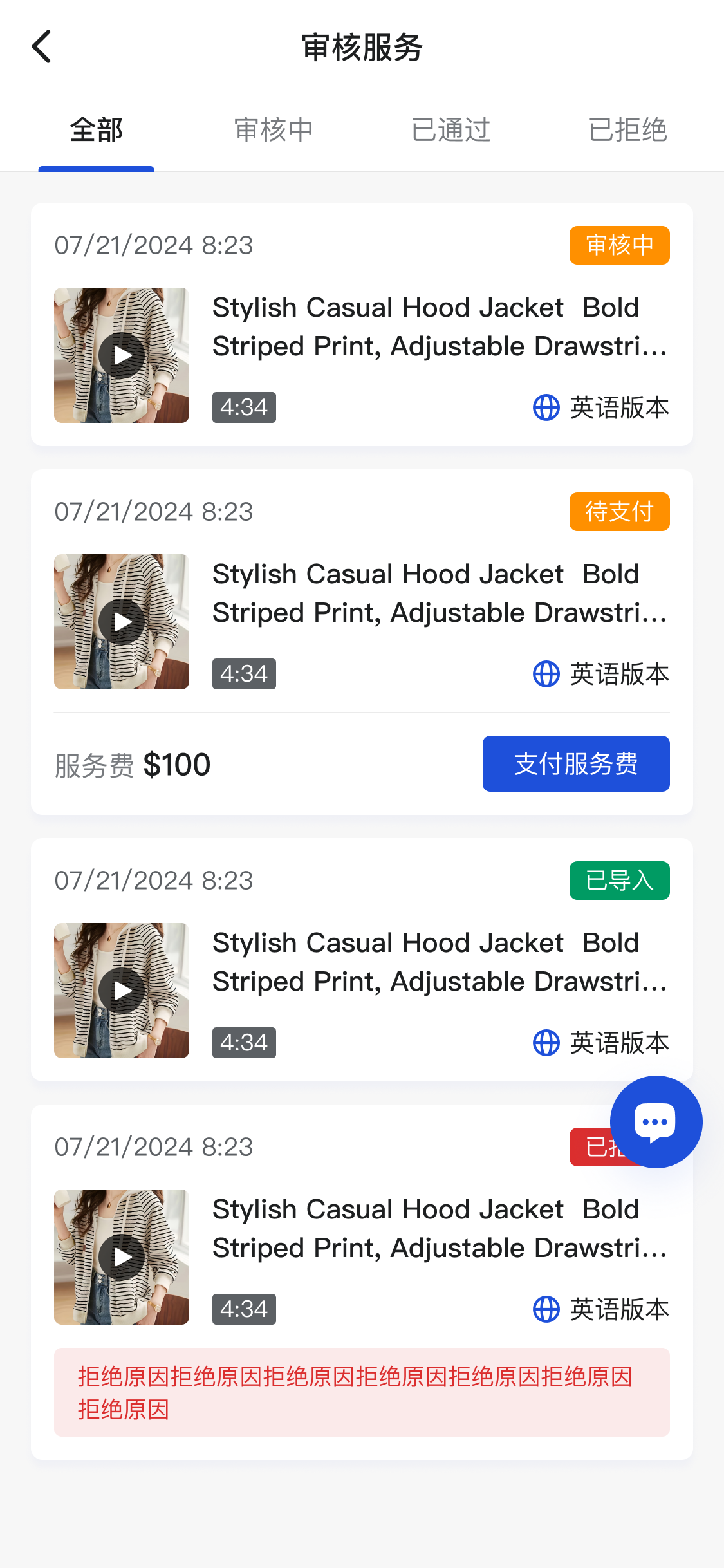Select the 全部 tab

(x=96, y=130)
